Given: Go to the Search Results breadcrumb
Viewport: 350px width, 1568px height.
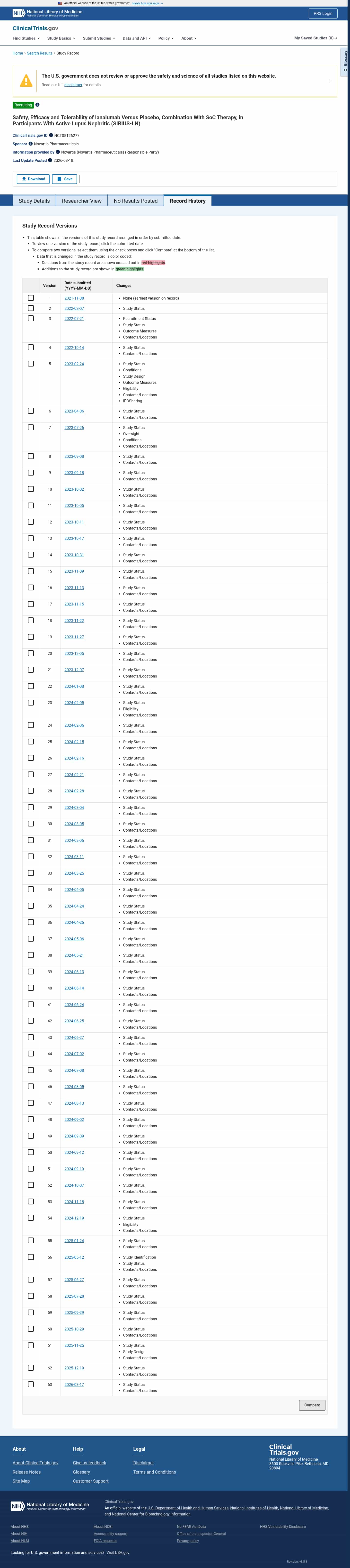Looking at the screenshot, I should click(x=39, y=54).
